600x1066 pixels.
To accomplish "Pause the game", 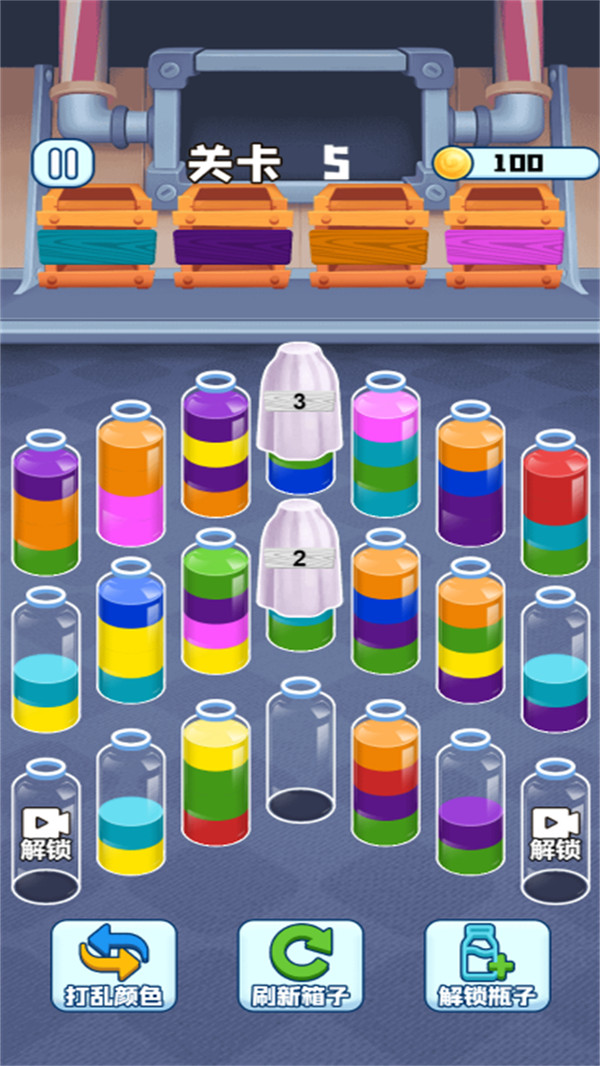I will 62,163.
